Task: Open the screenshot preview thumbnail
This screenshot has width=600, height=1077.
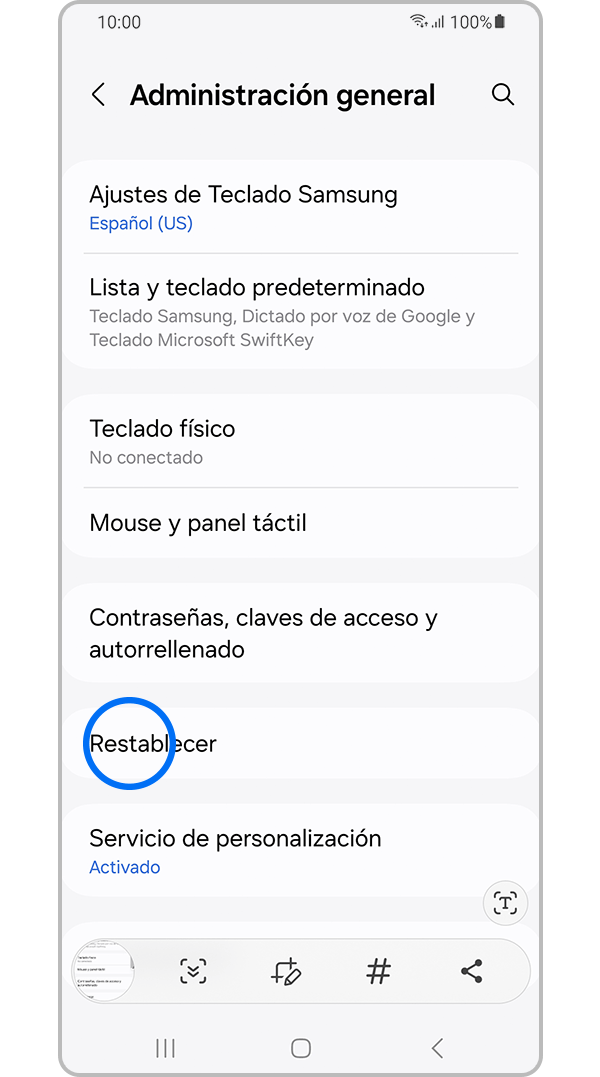Action: click(x=104, y=970)
